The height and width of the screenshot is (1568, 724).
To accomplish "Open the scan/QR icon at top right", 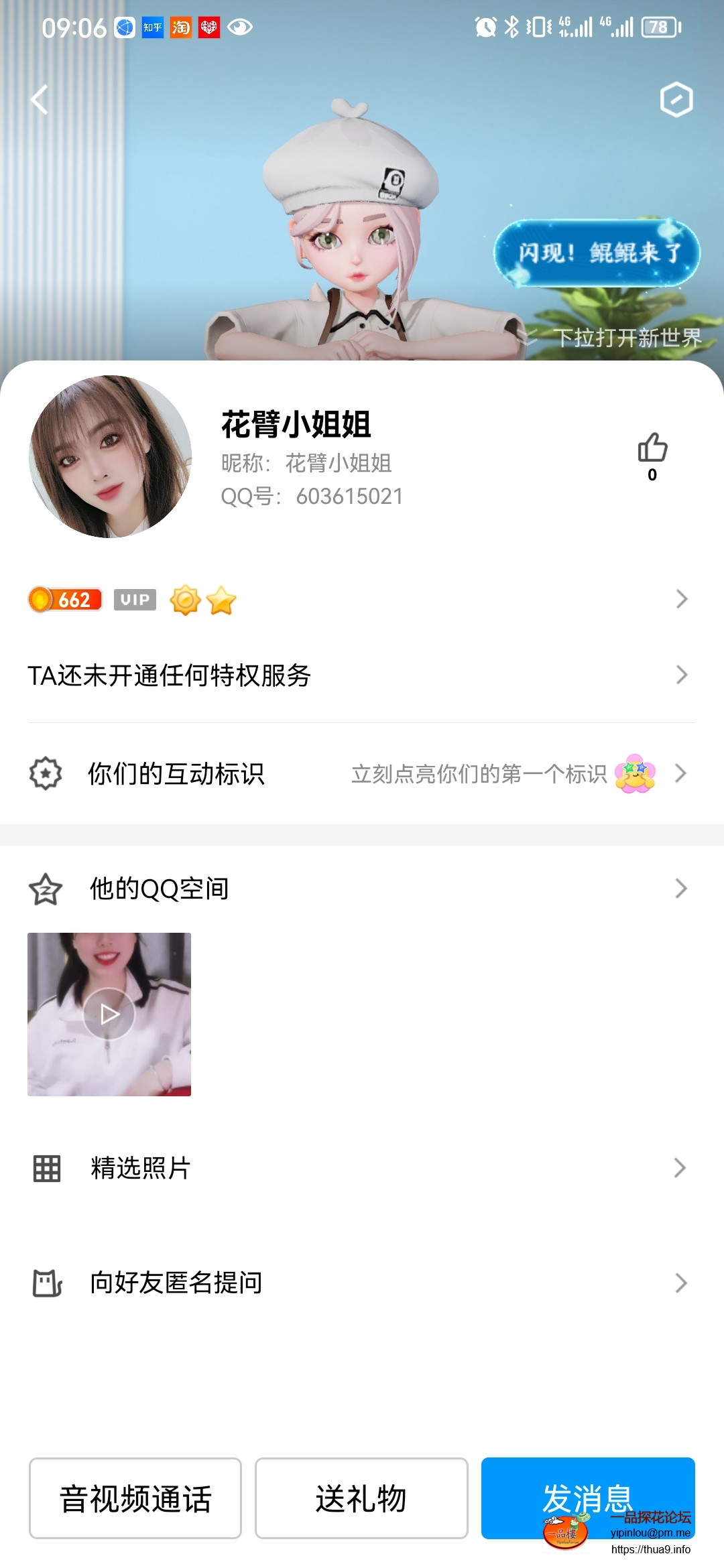I will [x=678, y=101].
